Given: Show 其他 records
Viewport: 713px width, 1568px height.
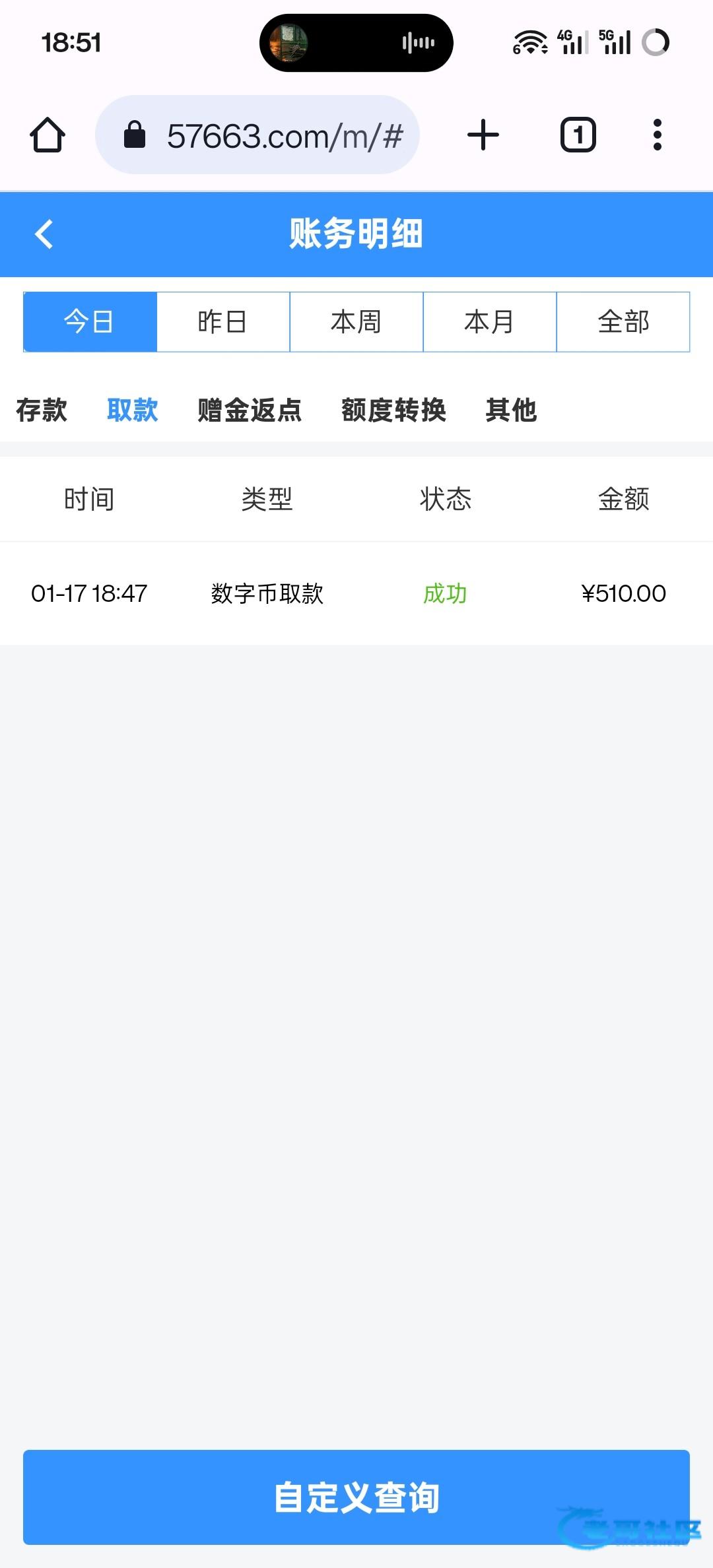Looking at the screenshot, I should pyautogui.click(x=511, y=410).
